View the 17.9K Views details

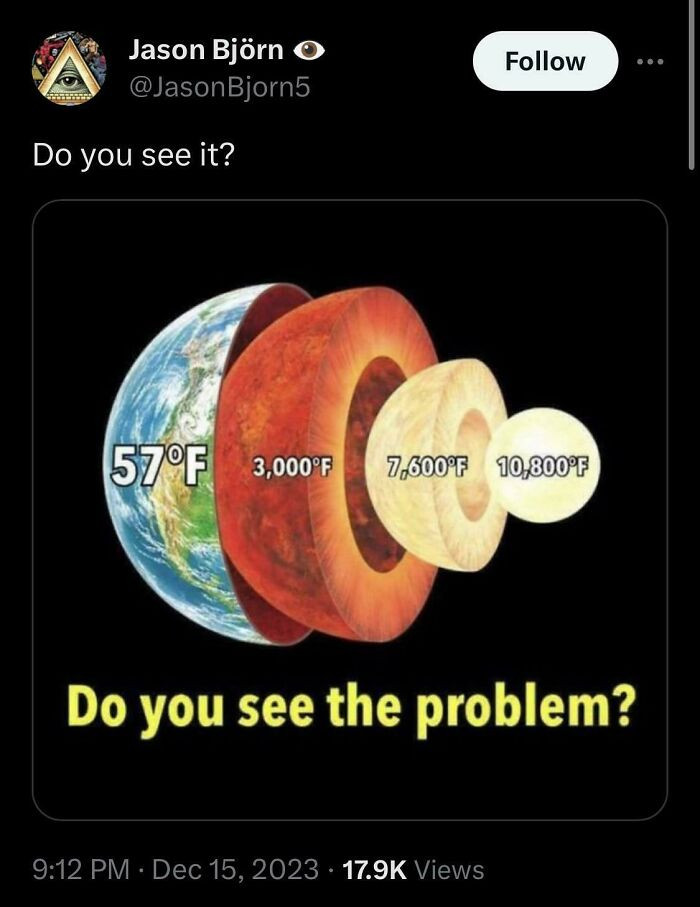(x=413, y=870)
